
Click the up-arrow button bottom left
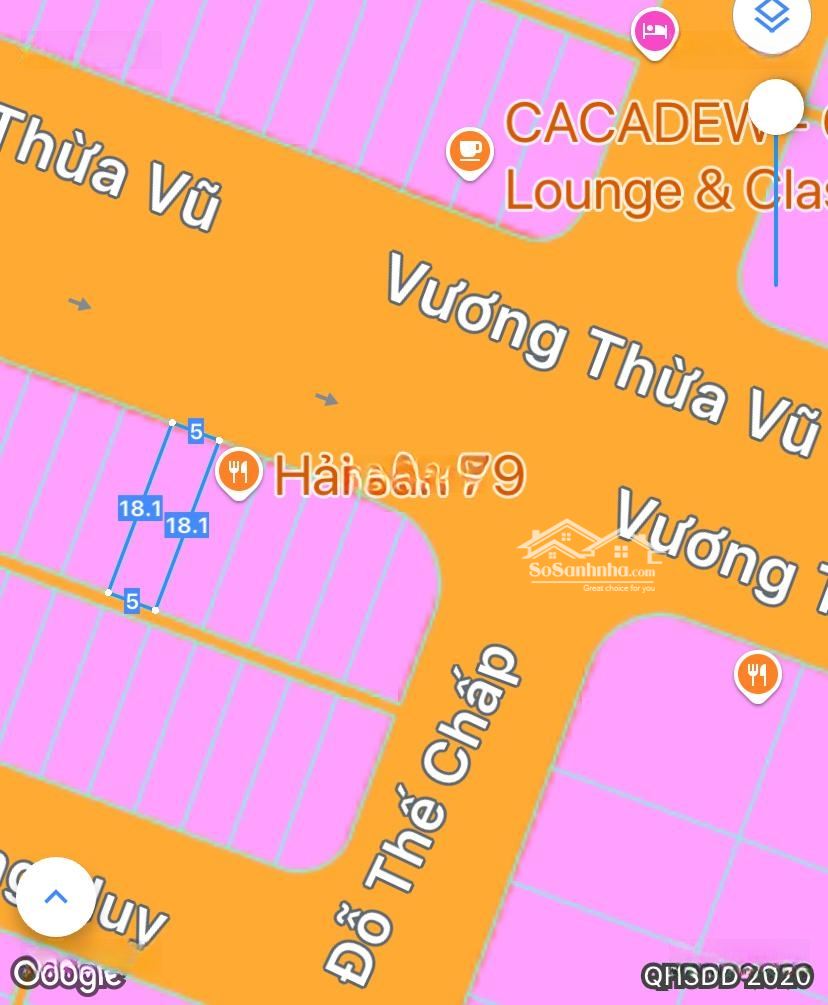pyautogui.click(x=55, y=897)
